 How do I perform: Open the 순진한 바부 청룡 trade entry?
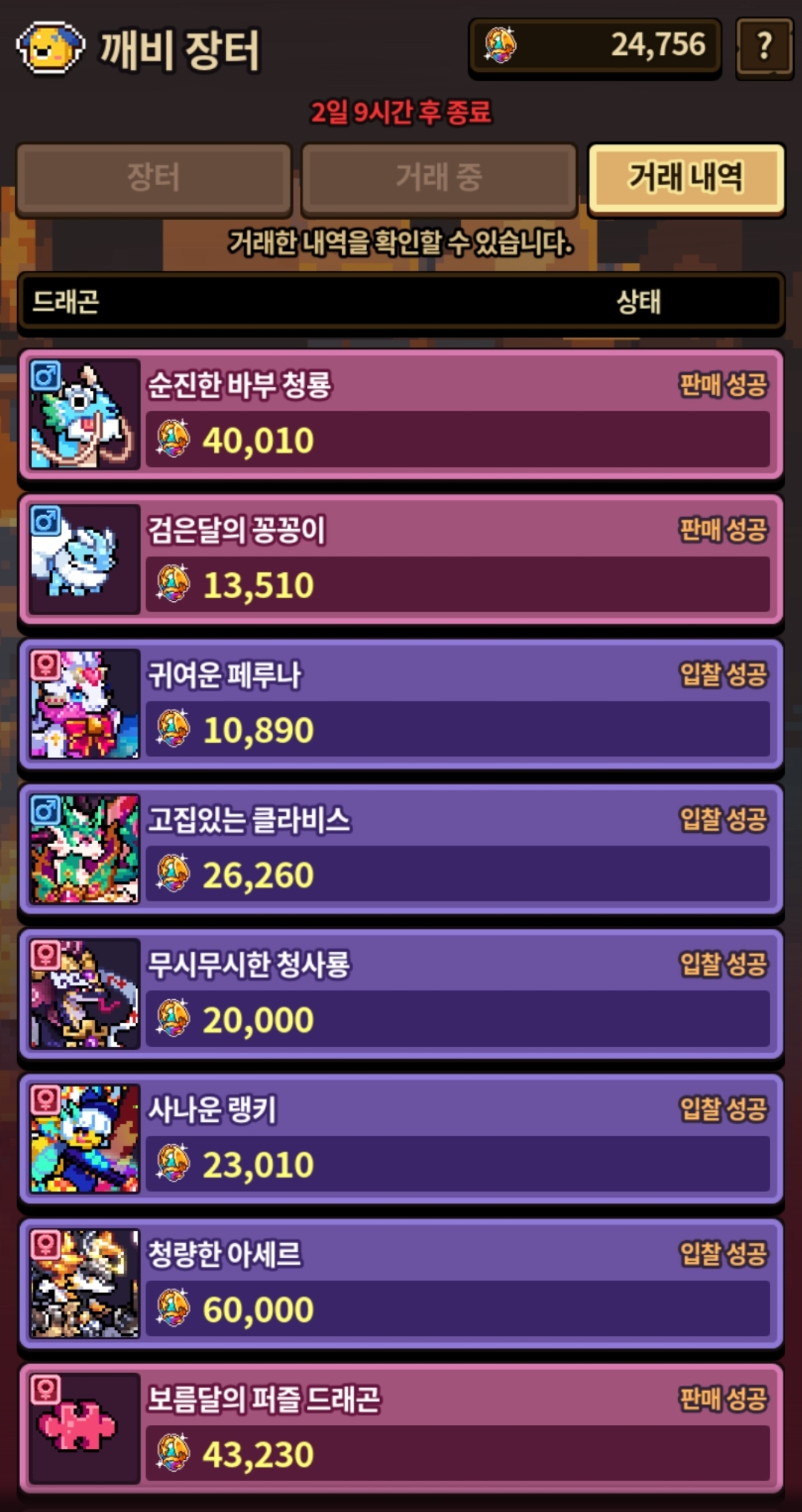coord(401,414)
